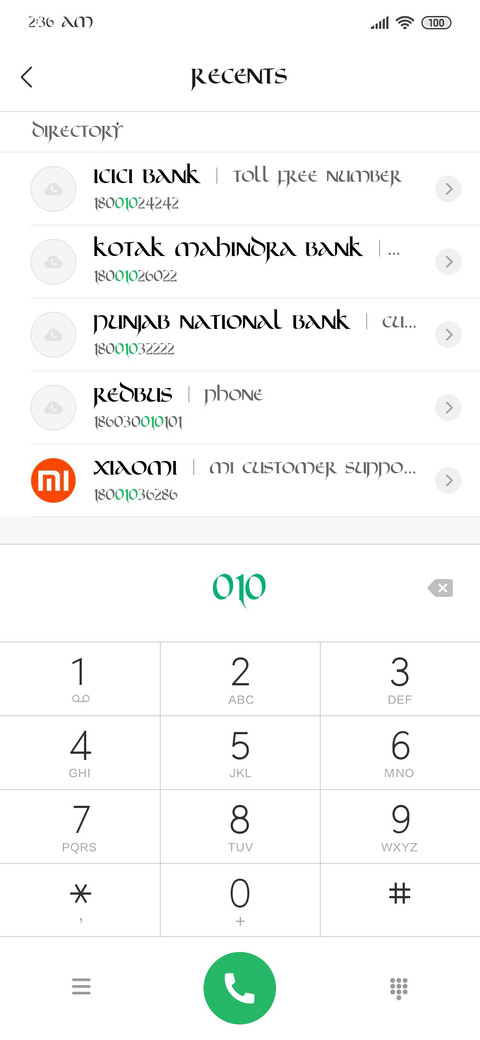The width and height of the screenshot is (480, 1040).
Task: Start the call with the green button
Action: pos(239,988)
